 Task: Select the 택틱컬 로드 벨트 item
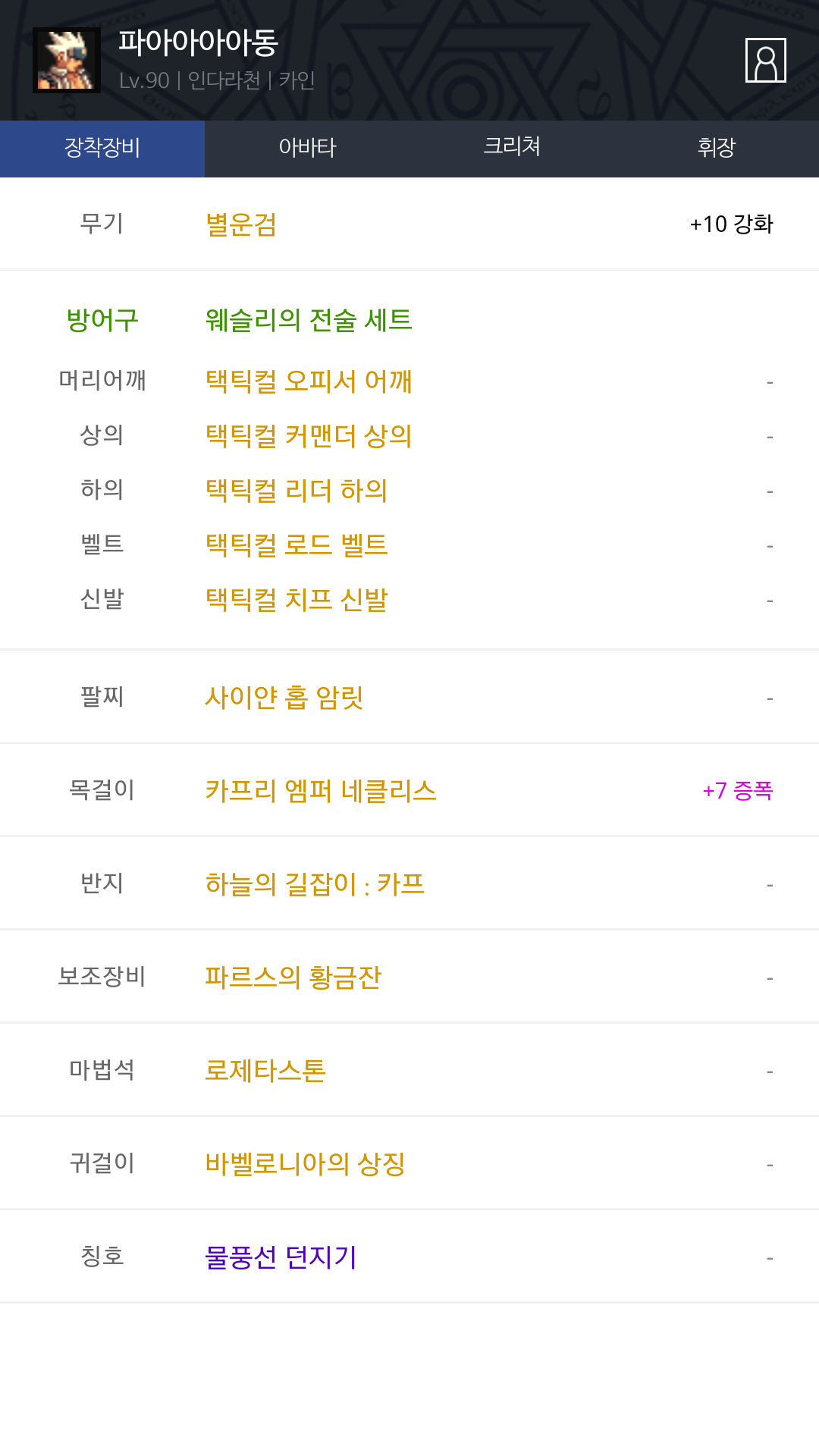pyautogui.click(x=297, y=545)
